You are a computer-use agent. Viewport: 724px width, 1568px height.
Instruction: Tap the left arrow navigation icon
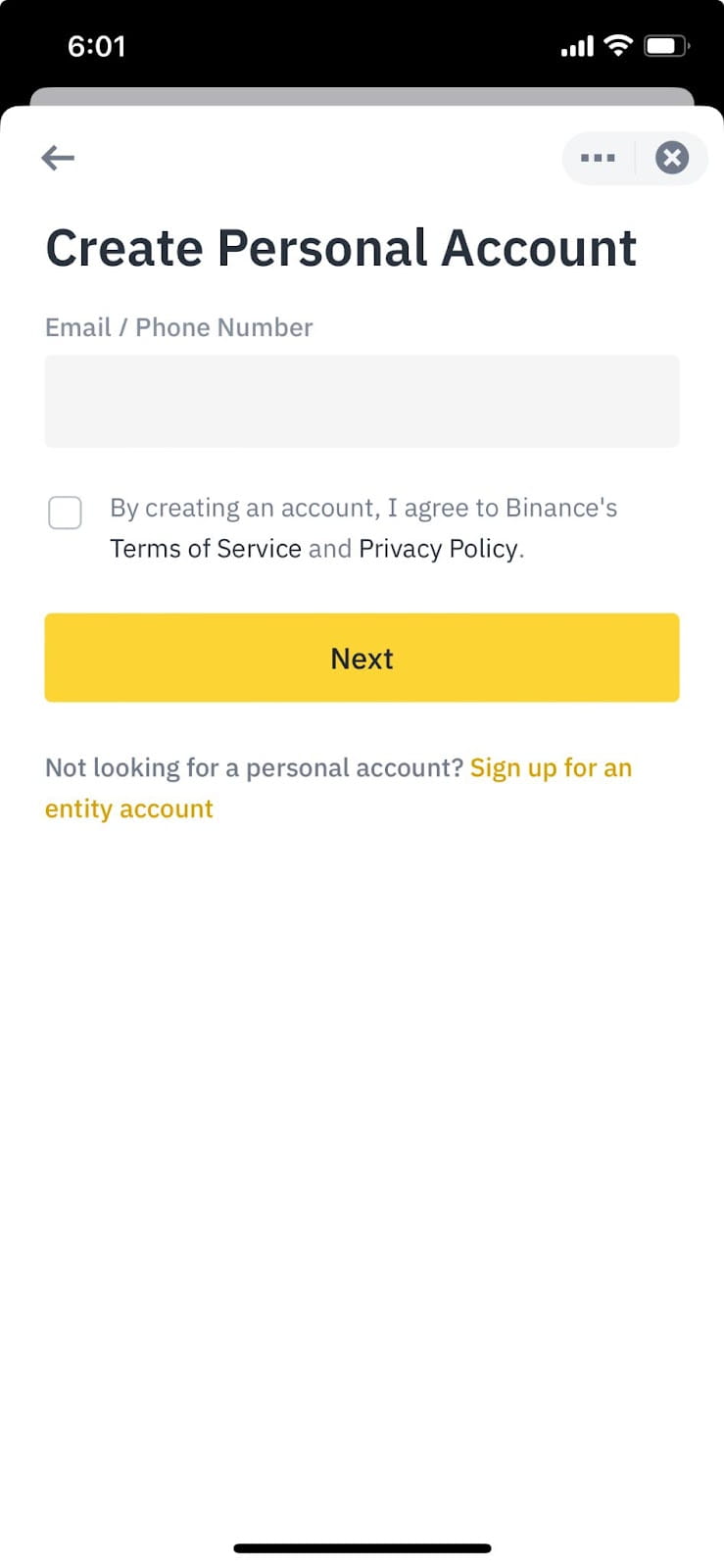pyautogui.click(x=57, y=158)
